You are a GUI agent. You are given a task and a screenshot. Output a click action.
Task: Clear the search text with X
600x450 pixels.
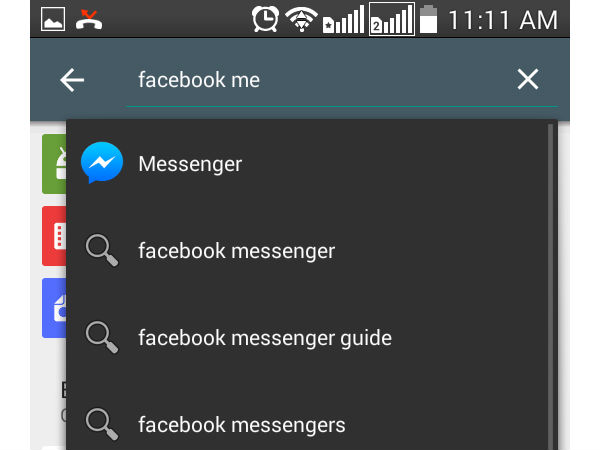[527, 80]
